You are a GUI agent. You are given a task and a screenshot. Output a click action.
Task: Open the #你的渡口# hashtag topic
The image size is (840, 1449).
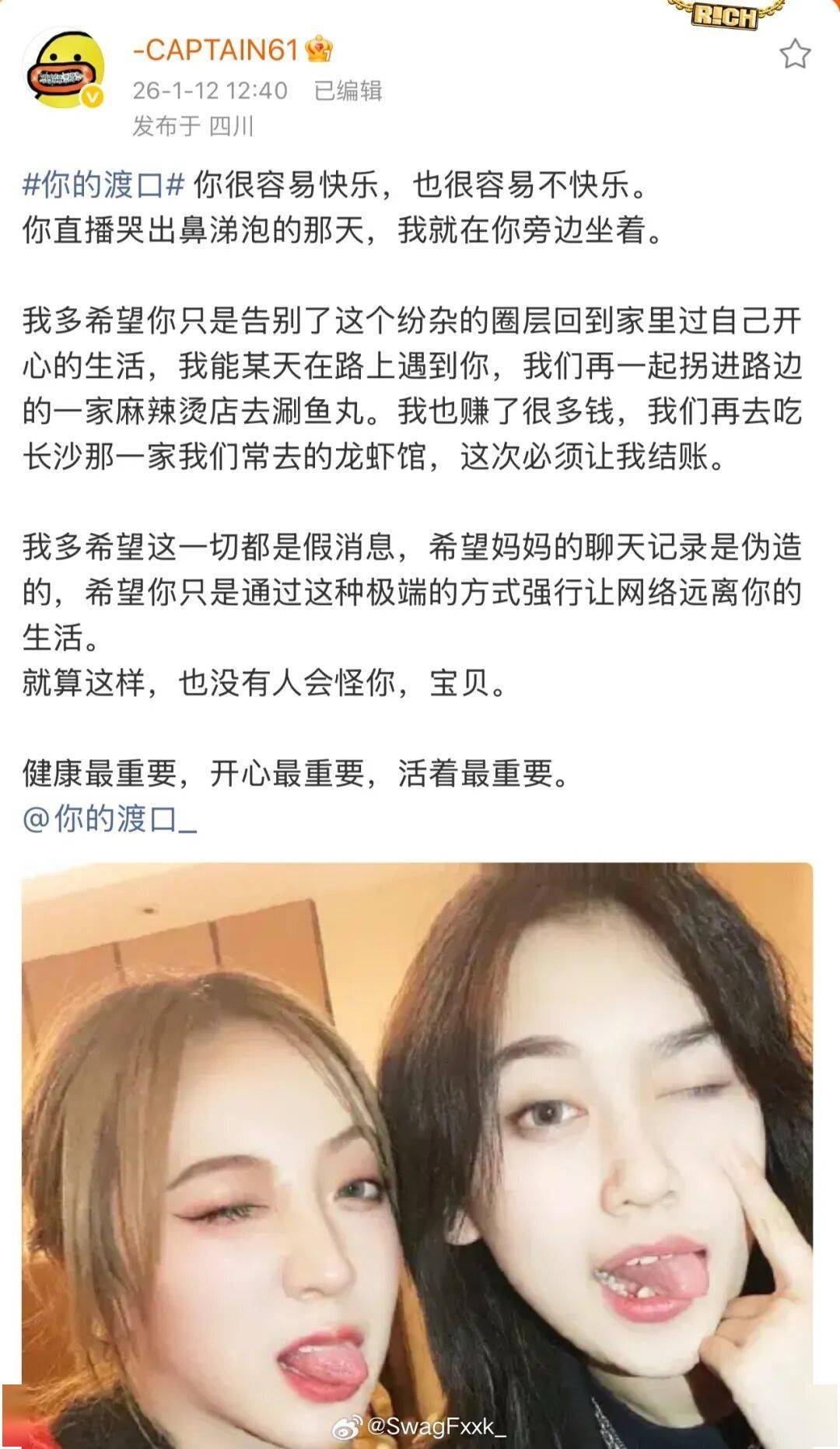click(103, 185)
